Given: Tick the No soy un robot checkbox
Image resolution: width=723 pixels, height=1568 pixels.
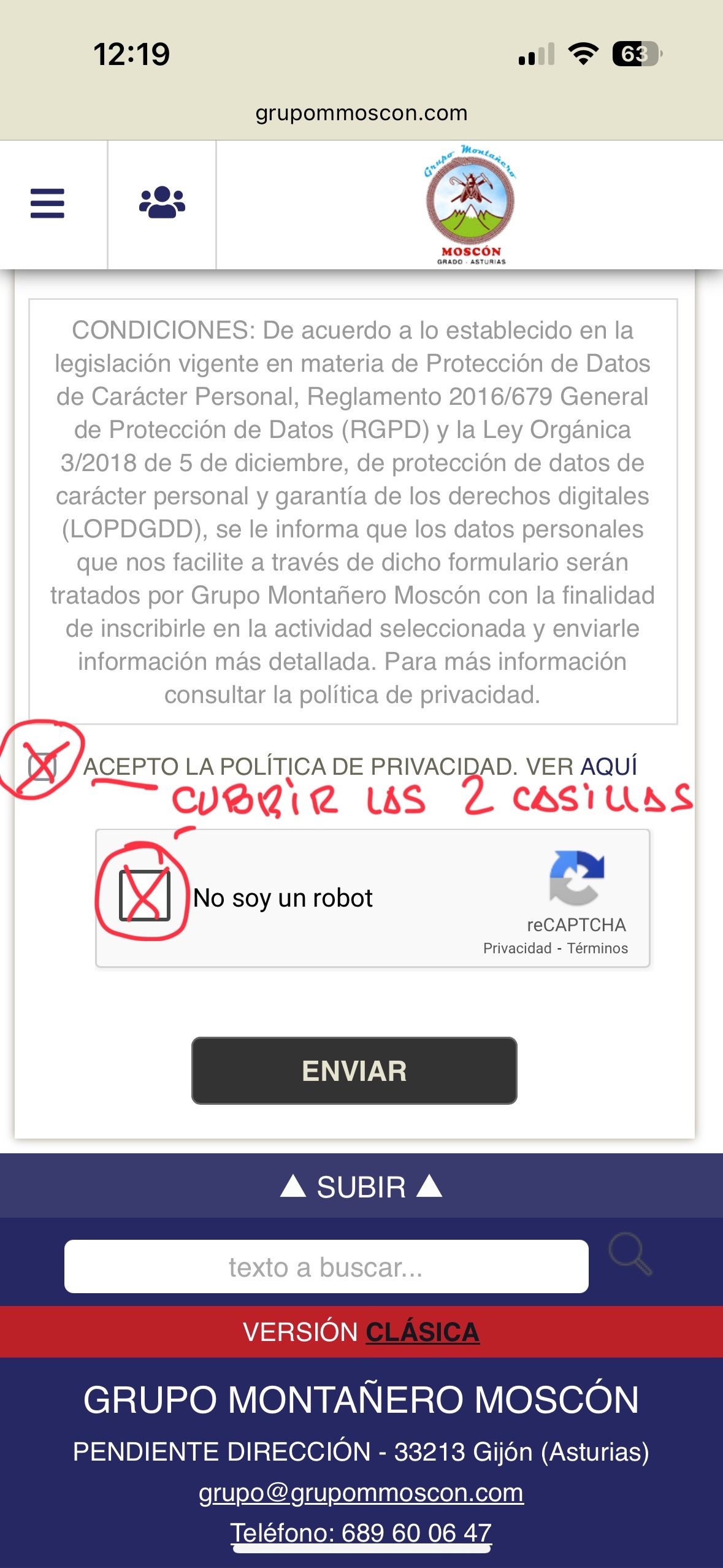Looking at the screenshot, I should (145, 895).
